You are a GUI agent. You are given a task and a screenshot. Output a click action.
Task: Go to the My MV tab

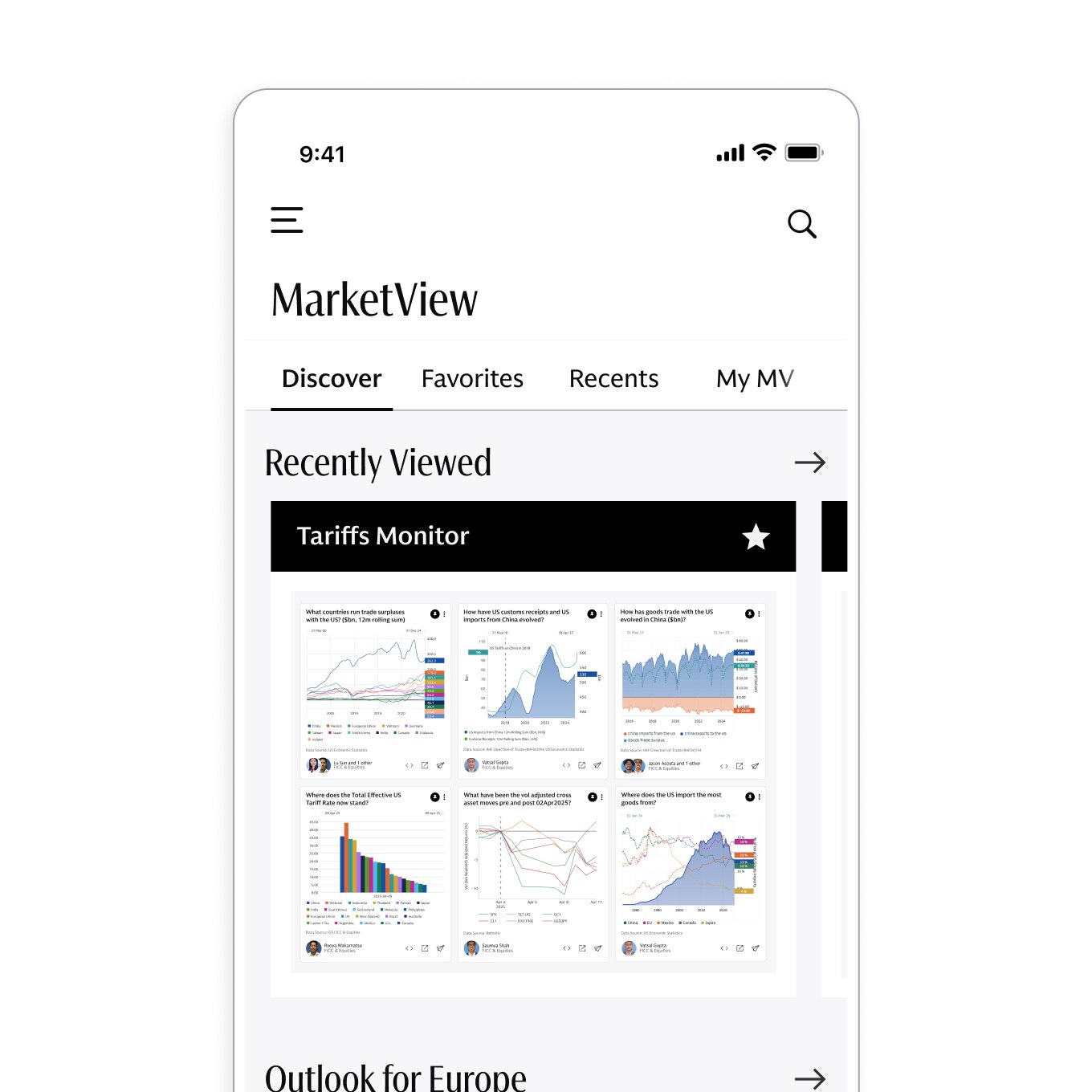point(755,378)
